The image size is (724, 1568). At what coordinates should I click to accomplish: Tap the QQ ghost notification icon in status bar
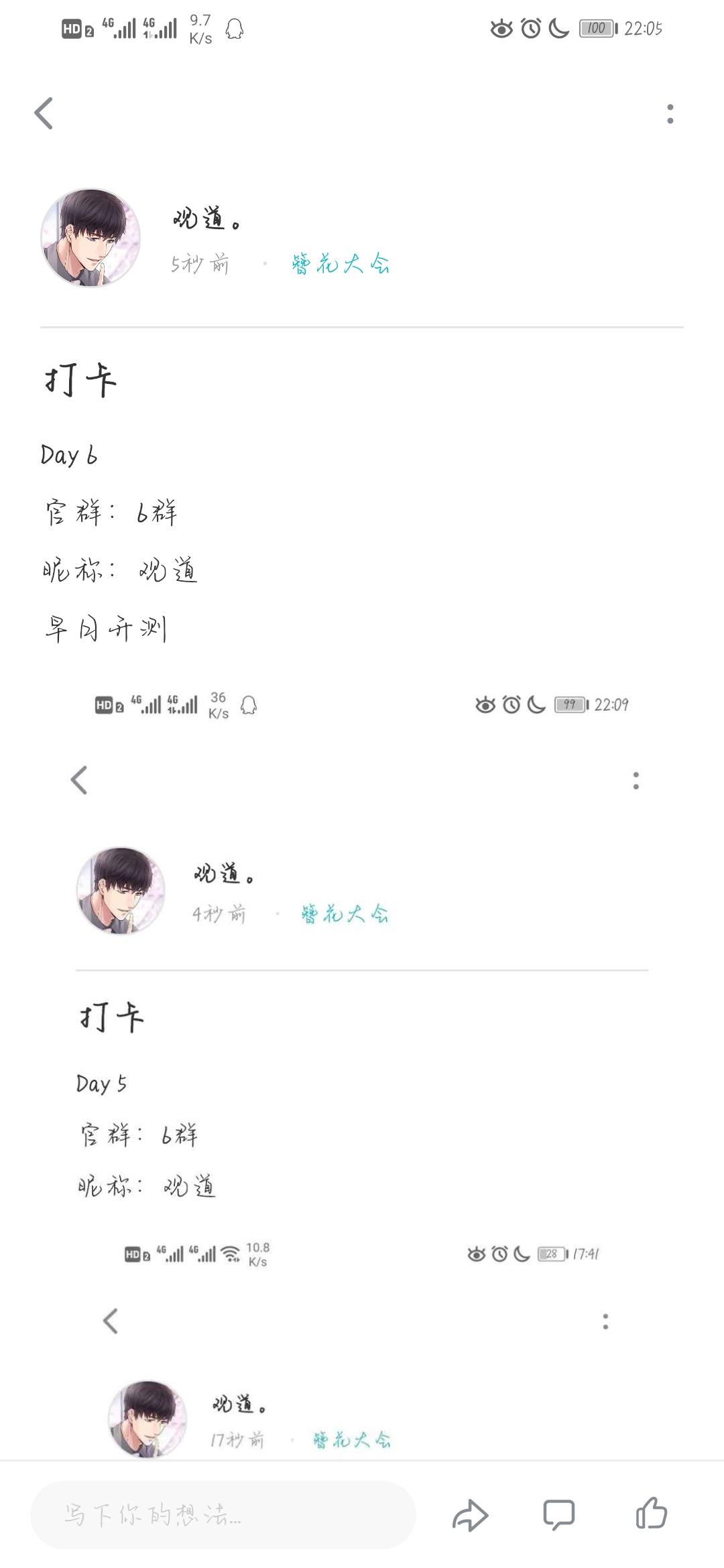(231, 28)
